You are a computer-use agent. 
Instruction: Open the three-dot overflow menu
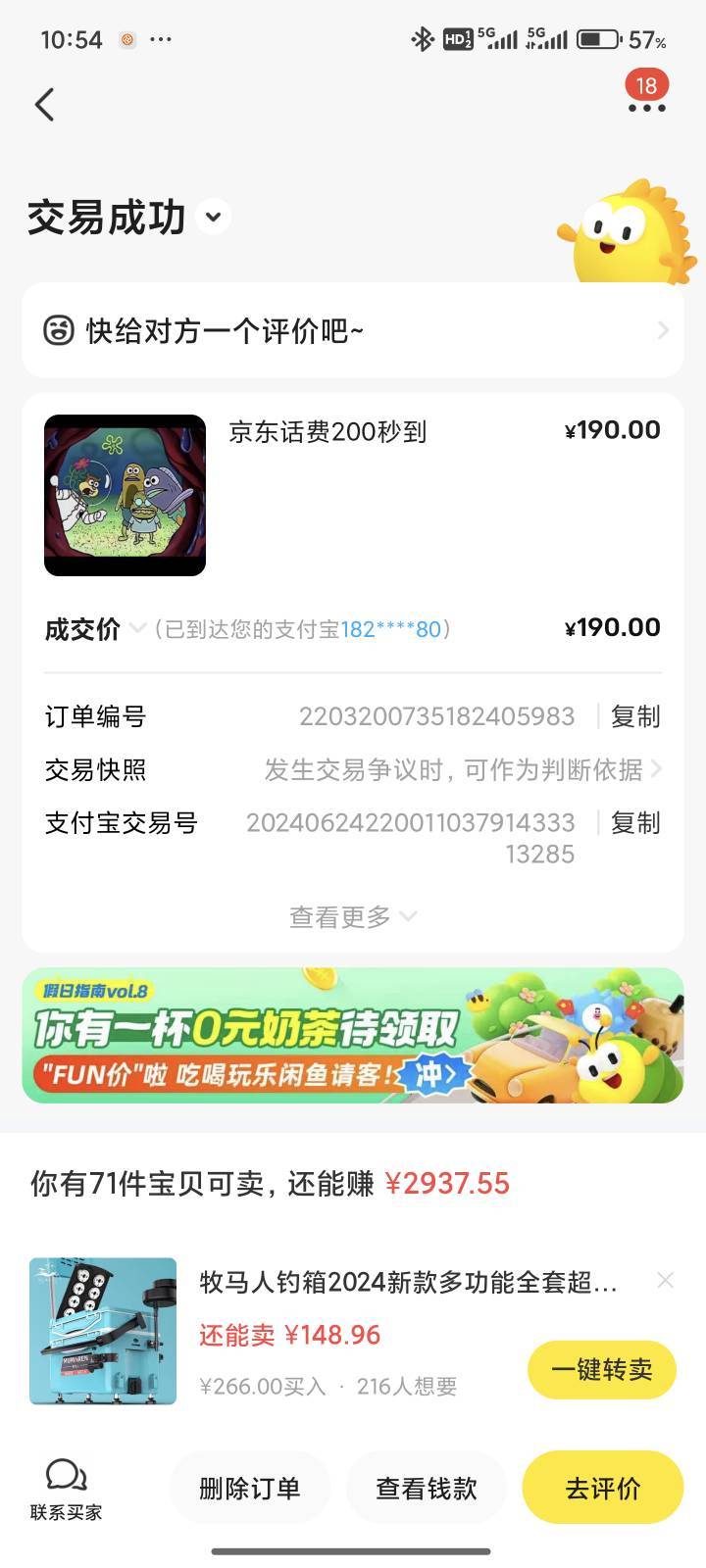coord(647,106)
